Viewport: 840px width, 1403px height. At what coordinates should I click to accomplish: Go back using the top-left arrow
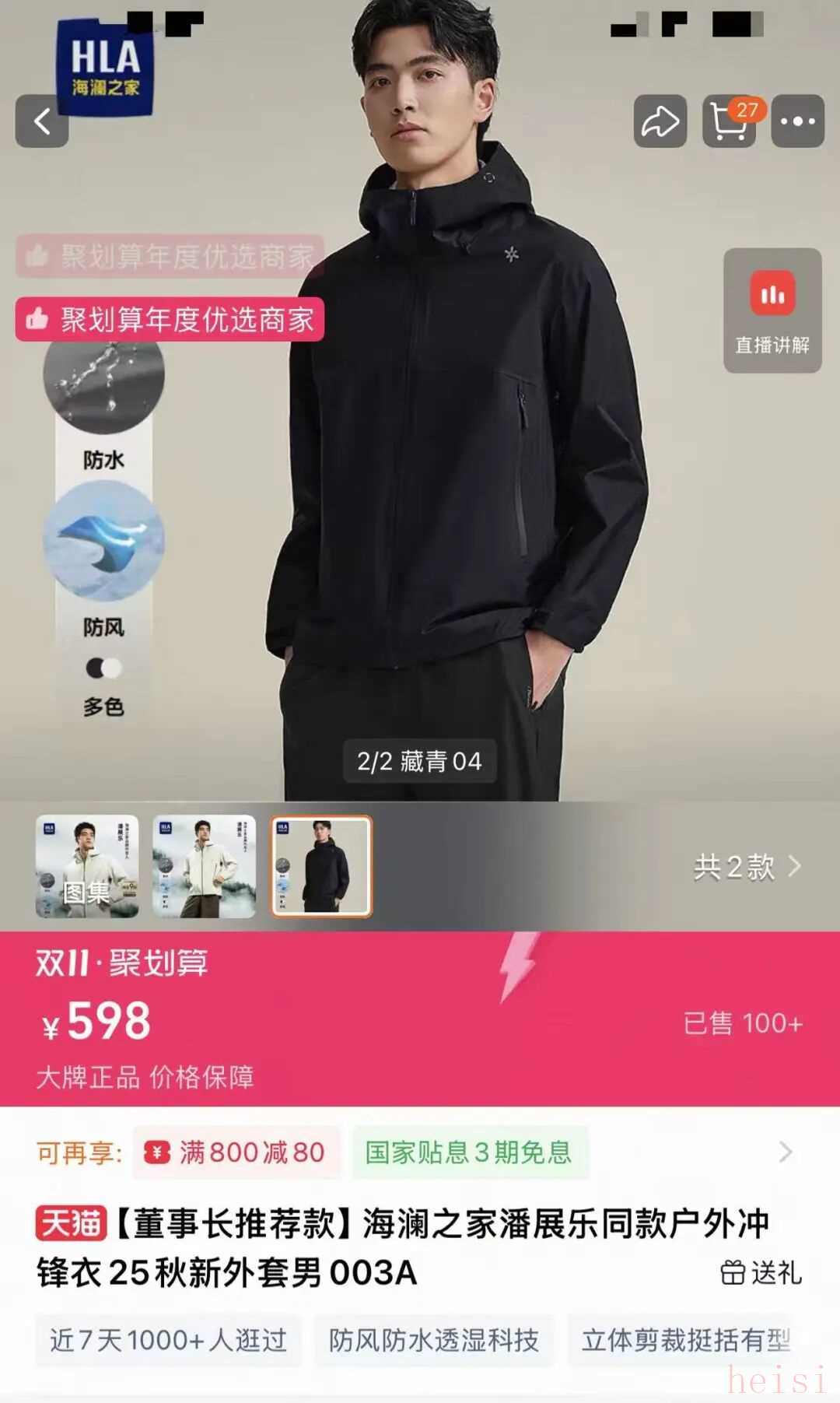tap(42, 121)
